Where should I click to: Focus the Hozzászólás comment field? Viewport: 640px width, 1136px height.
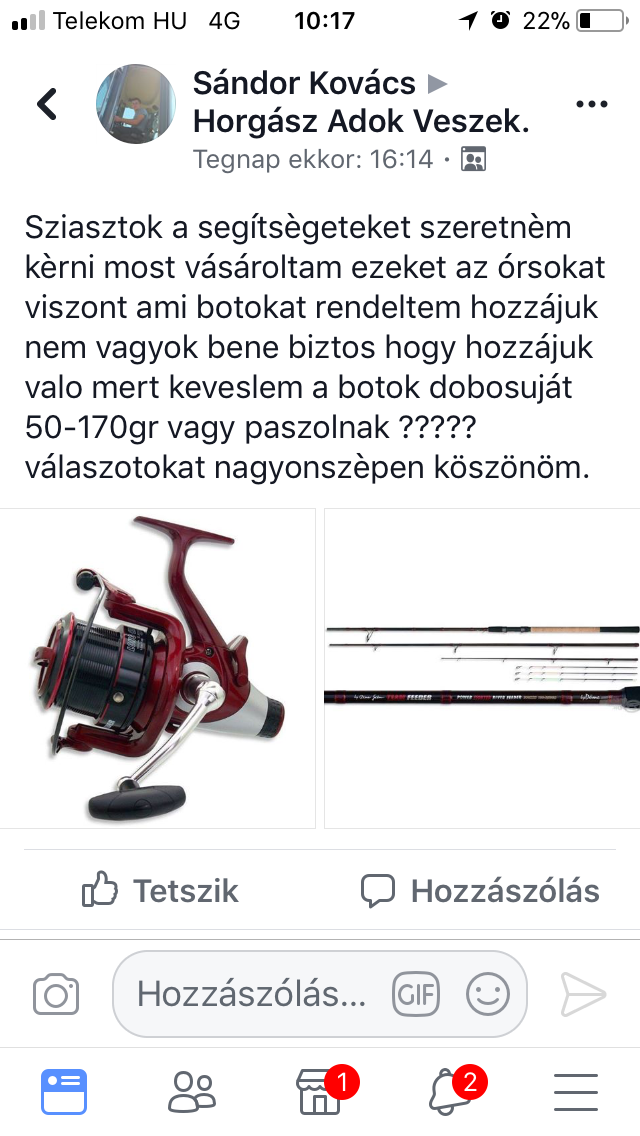(x=252, y=994)
